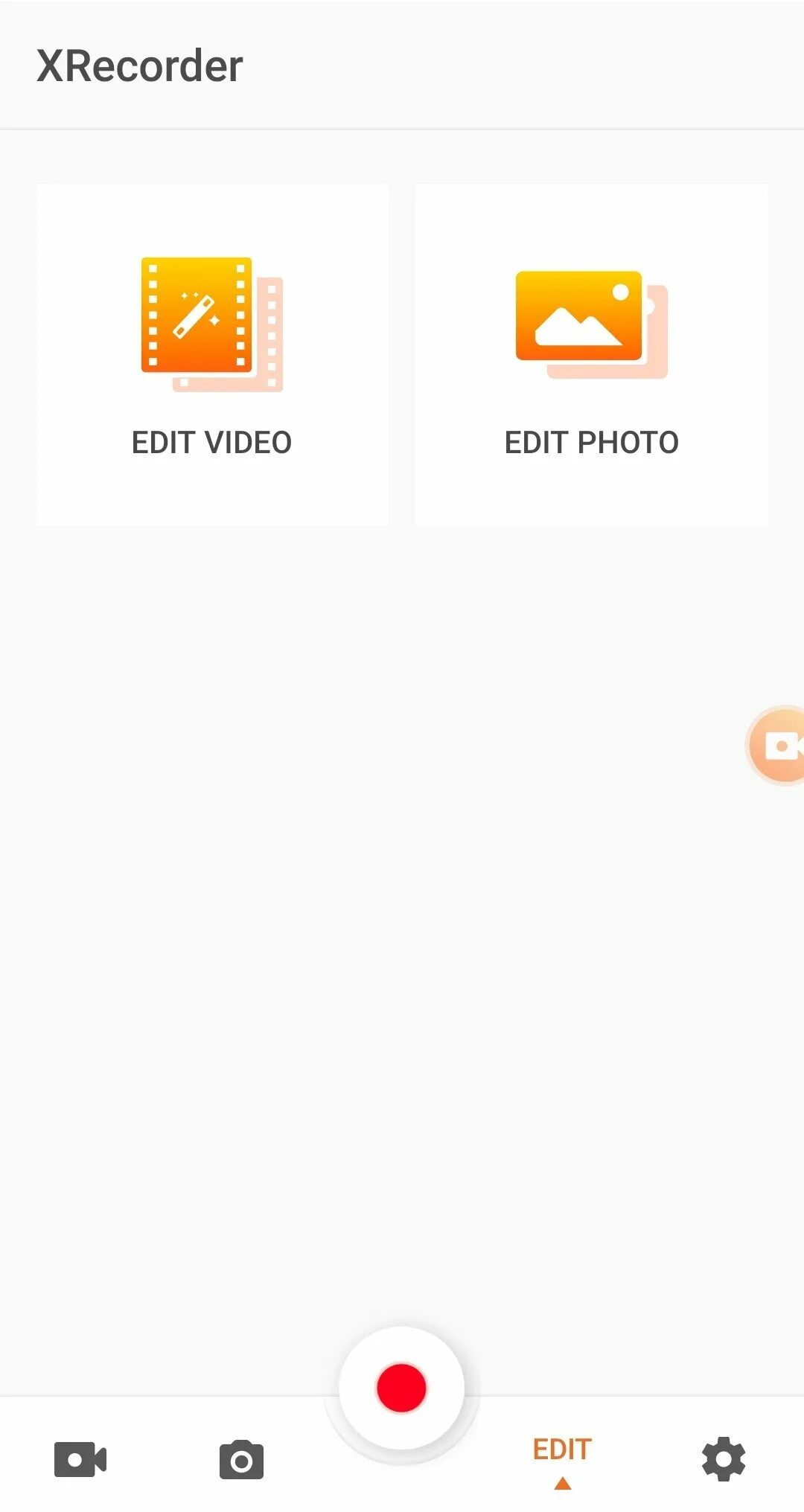Open the Edit Video card
This screenshot has height=1512, width=804.
pyautogui.click(x=212, y=354)
